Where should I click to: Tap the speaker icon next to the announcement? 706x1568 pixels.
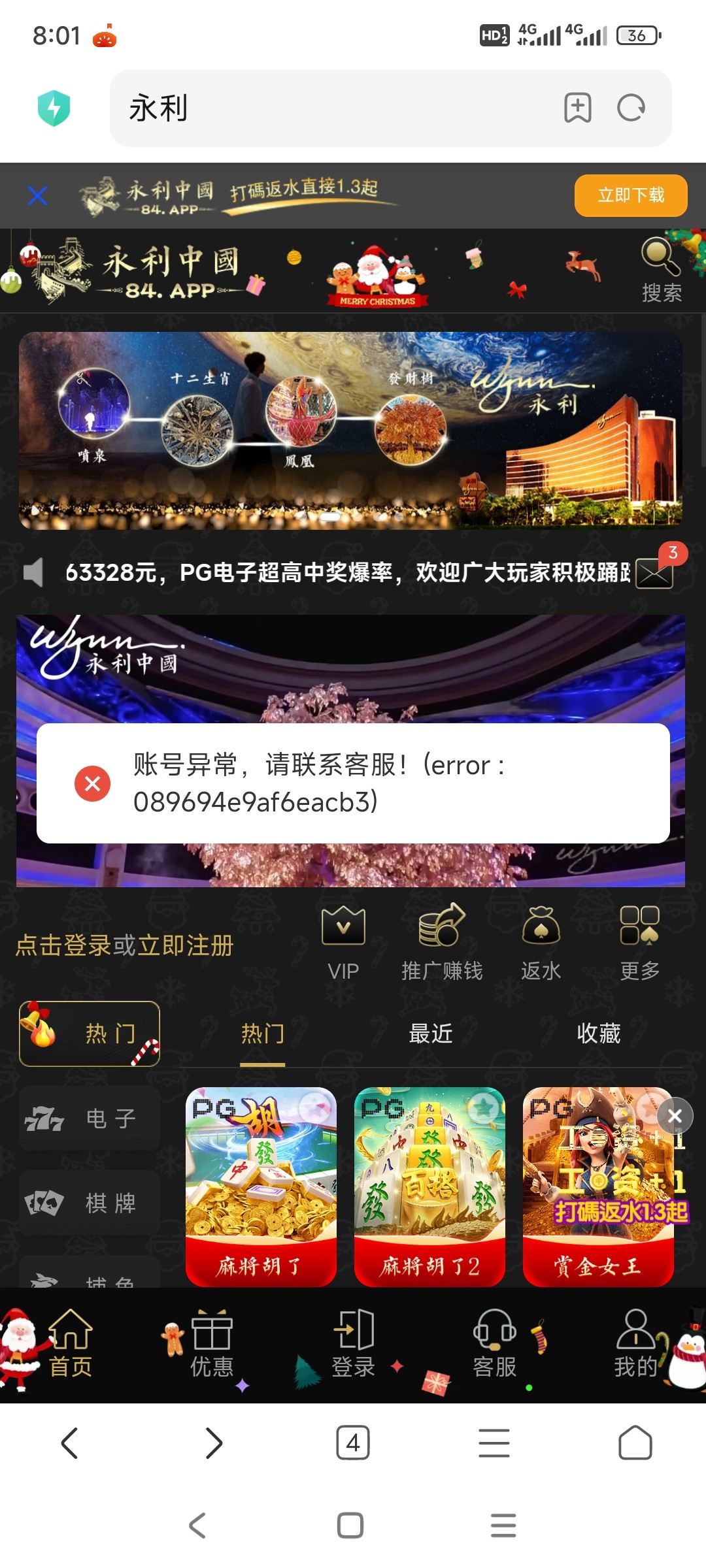32,573
